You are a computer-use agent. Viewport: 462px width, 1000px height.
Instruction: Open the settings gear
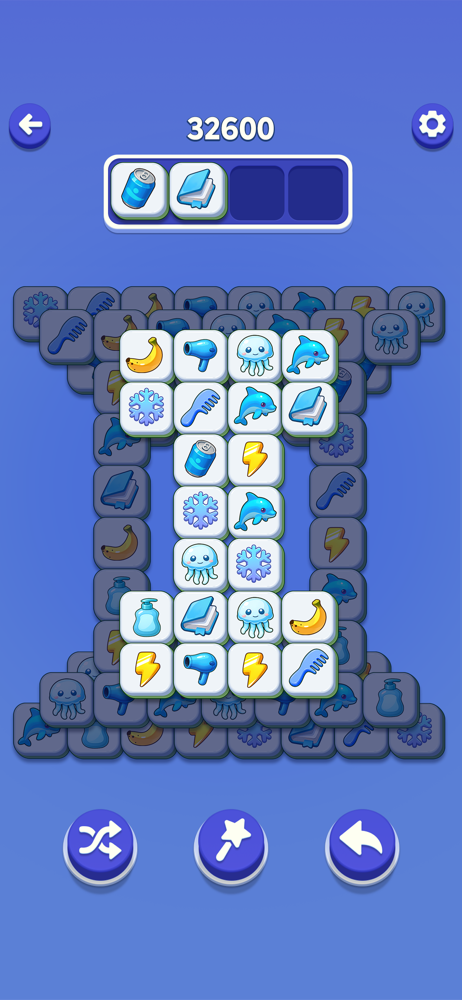(x=432, y=126)
